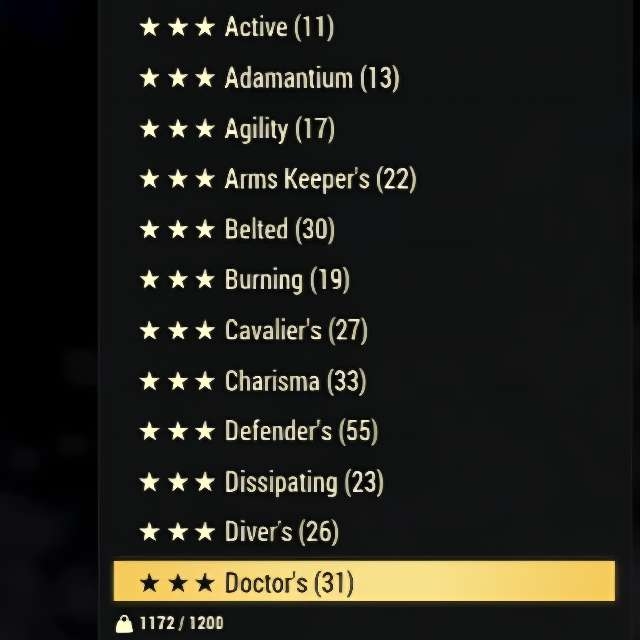Select the Cavalier's (27) item
The image size is (640, 640).
(x=364, y=331)
